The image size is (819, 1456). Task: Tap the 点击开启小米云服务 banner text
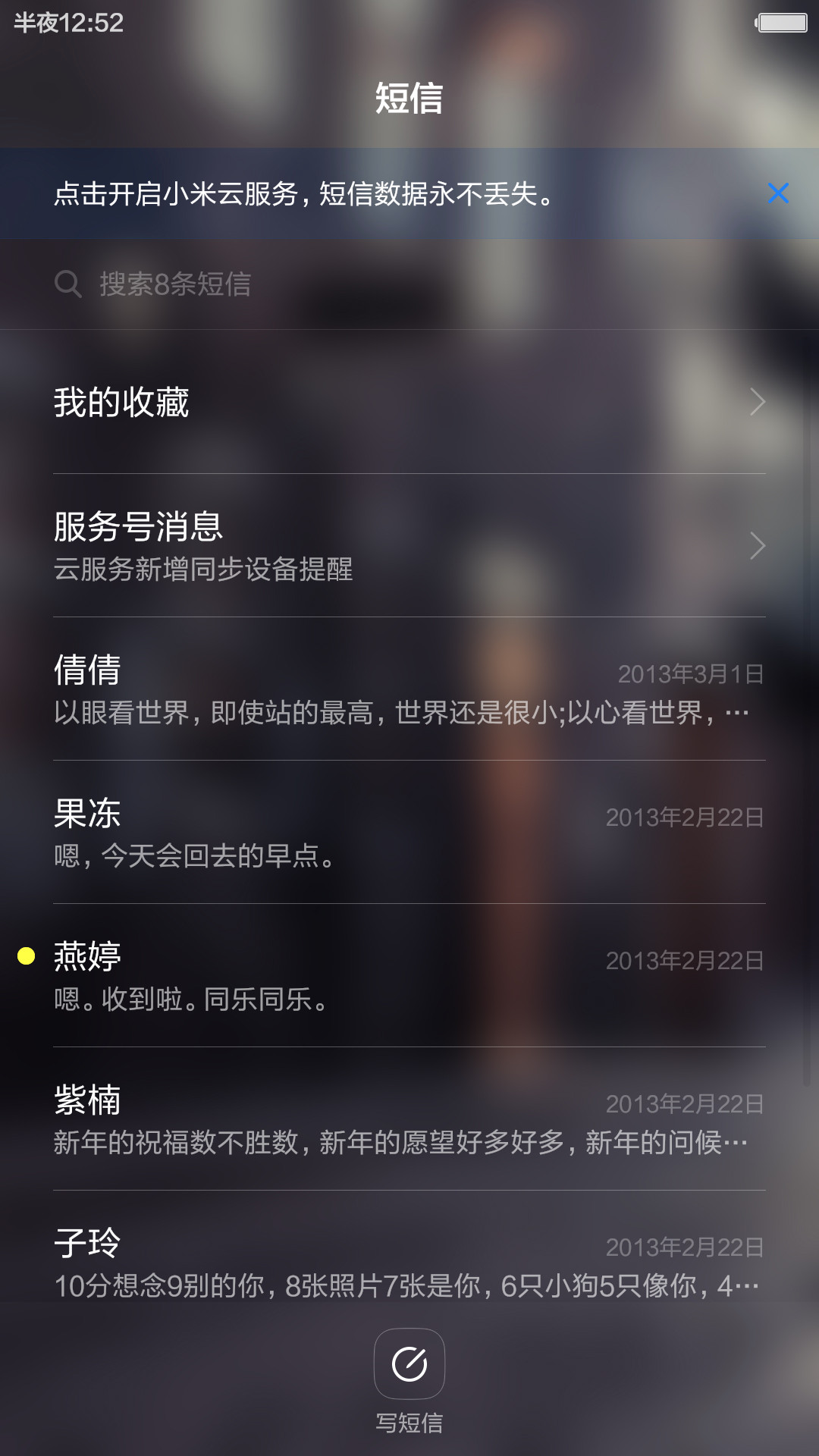click(305, 194)
